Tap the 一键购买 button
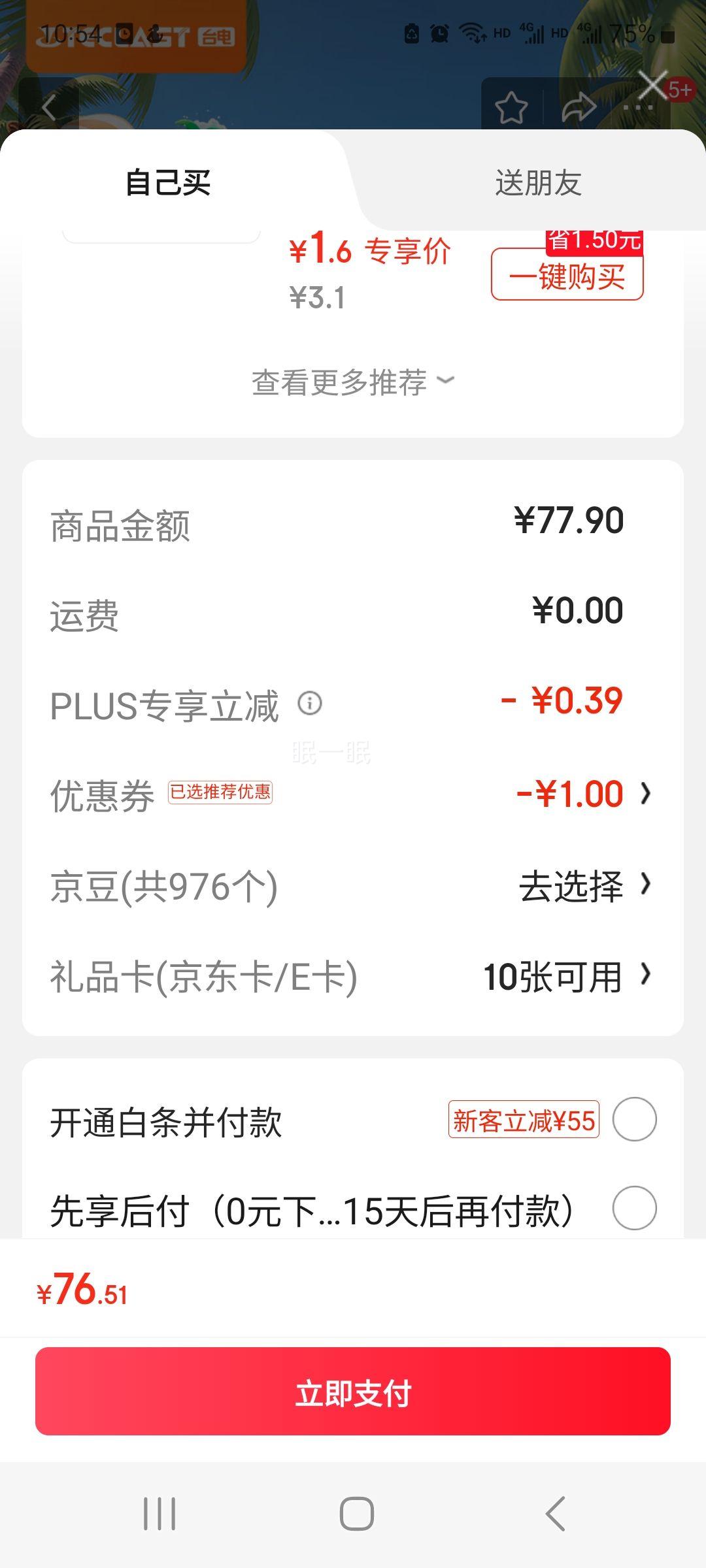 567,276
